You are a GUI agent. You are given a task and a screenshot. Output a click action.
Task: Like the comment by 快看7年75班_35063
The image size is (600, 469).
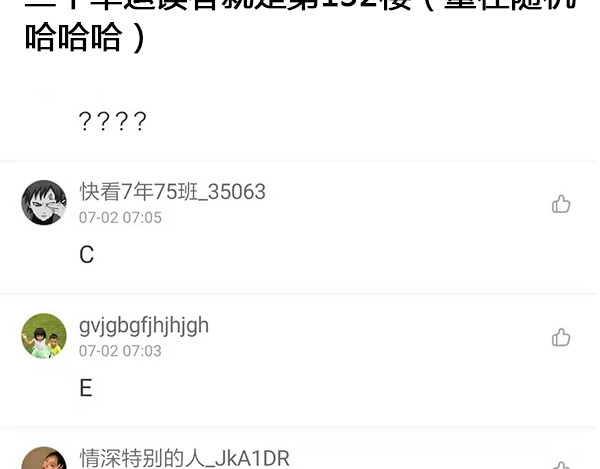pyautogui.click(x=561, y=204)
